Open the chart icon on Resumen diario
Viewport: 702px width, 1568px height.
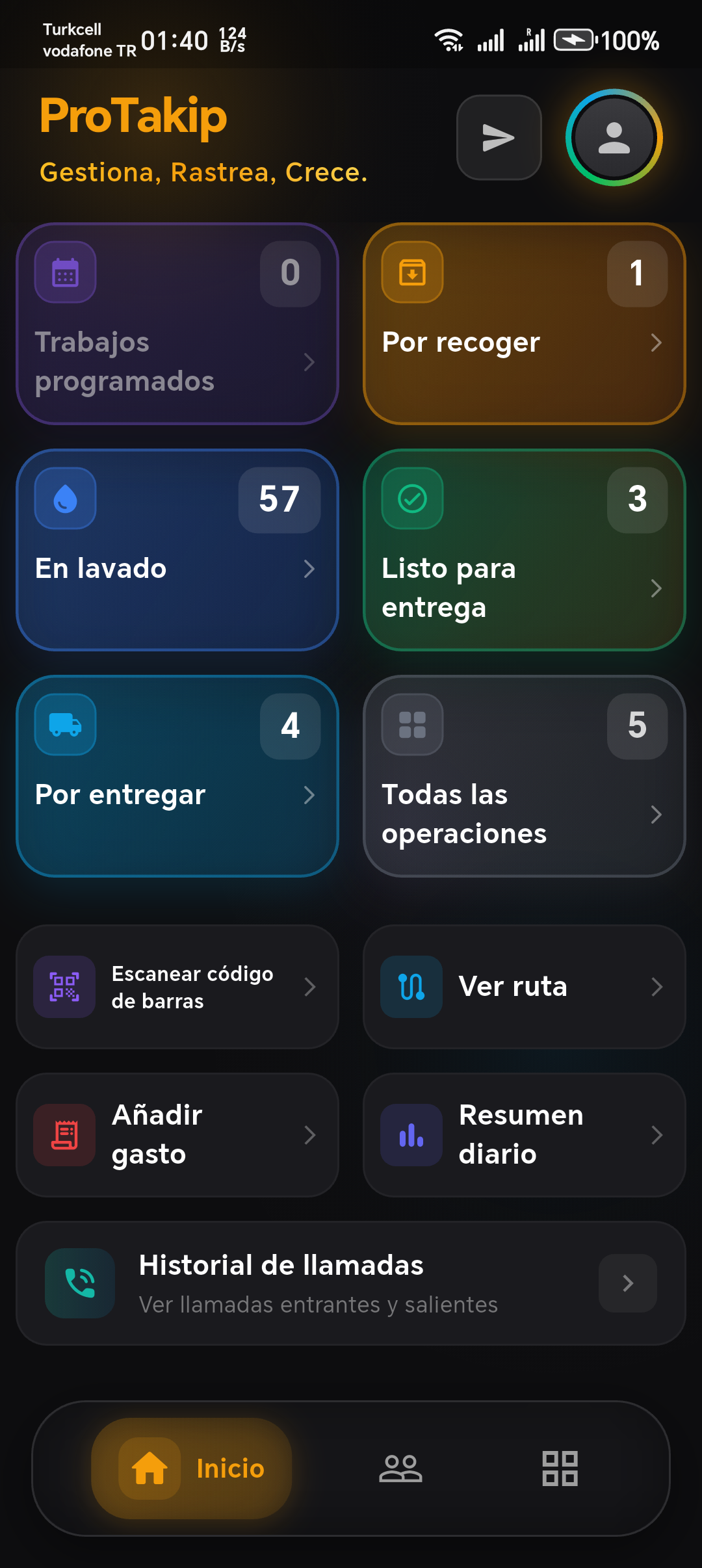coord(412,1136)
